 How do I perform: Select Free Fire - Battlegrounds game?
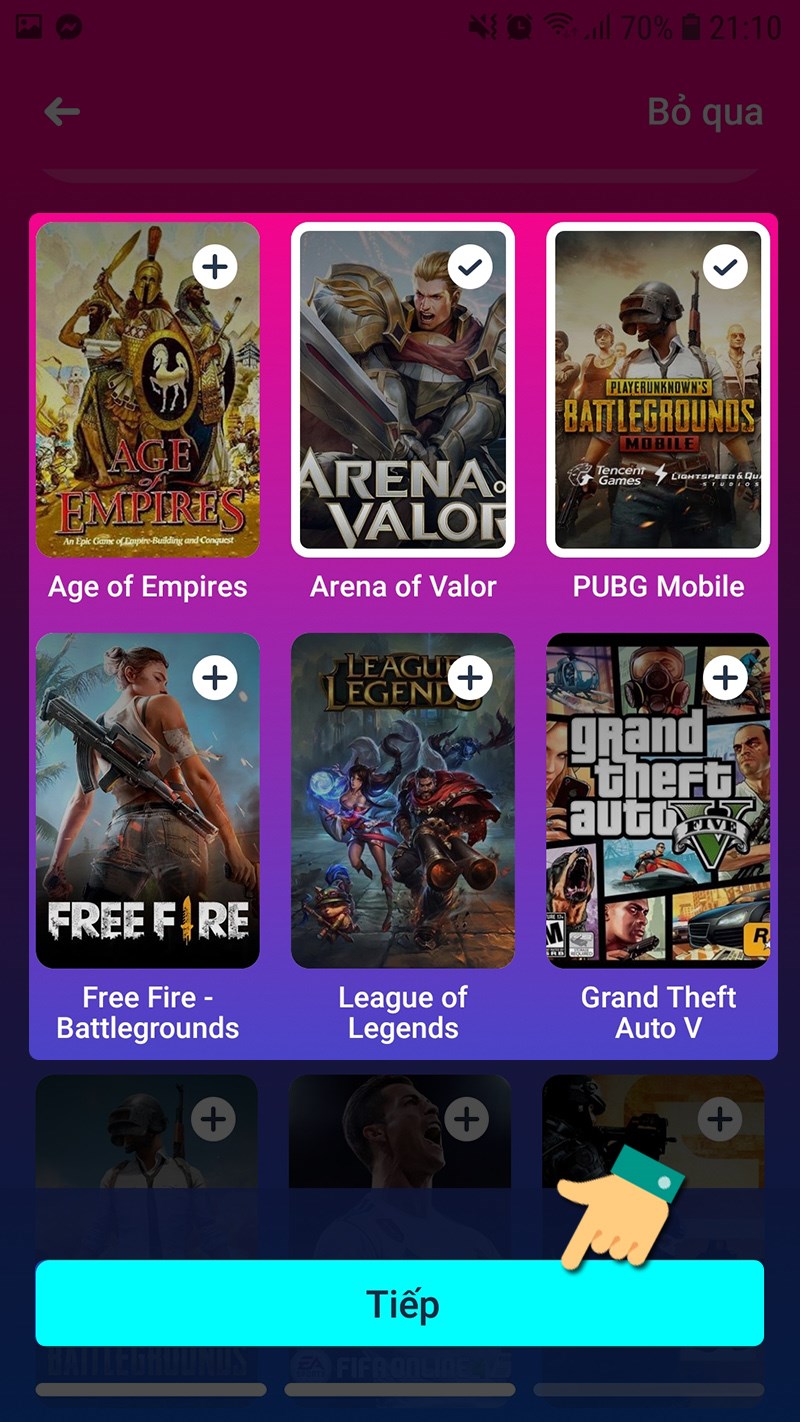(148, 800)
